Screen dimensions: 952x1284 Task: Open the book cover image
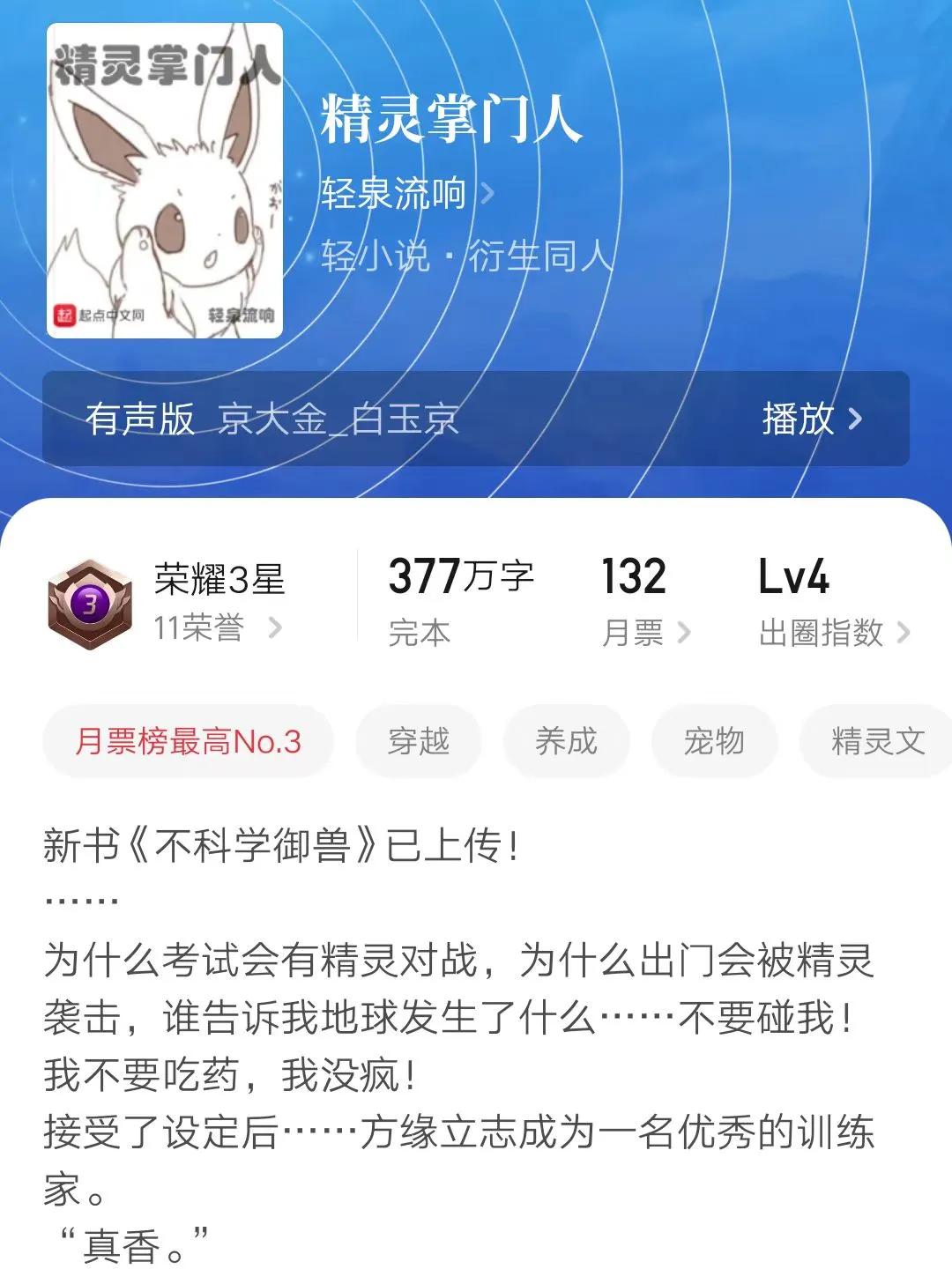[165, 181]
